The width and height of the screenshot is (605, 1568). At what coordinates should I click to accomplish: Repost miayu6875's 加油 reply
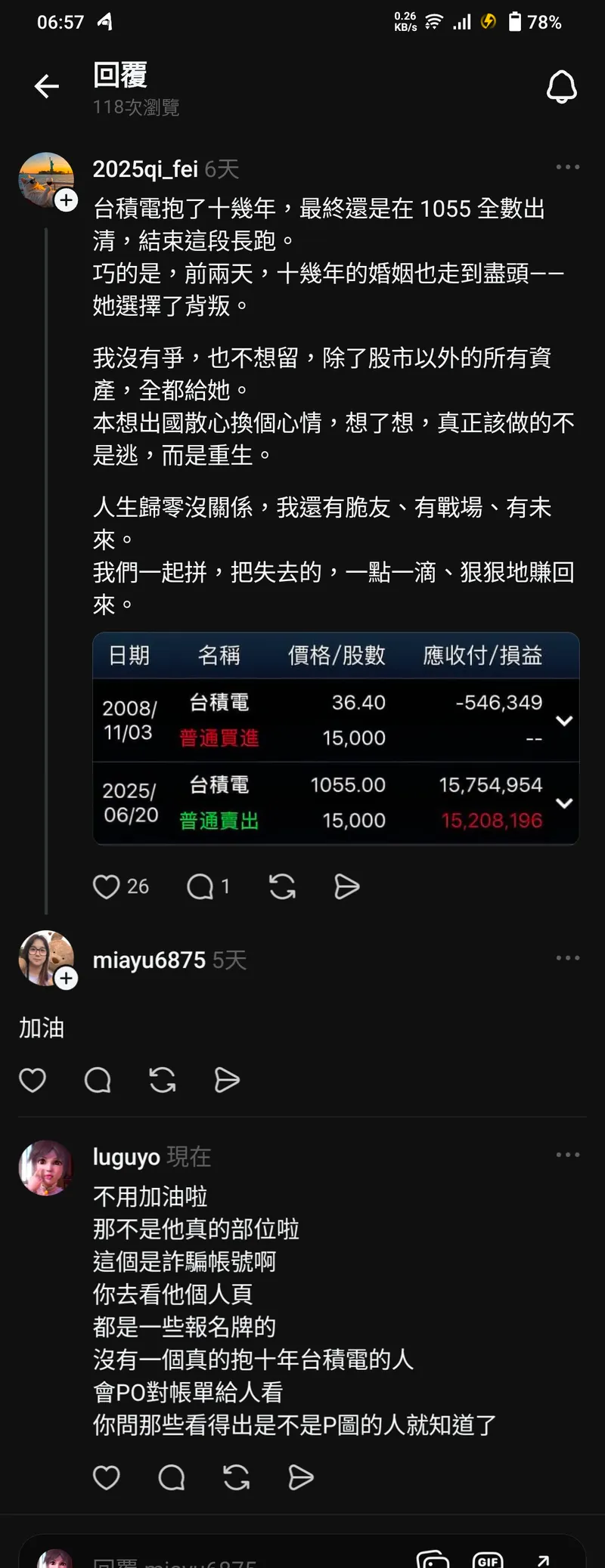pyautogui.click(x=163, y=1081)
